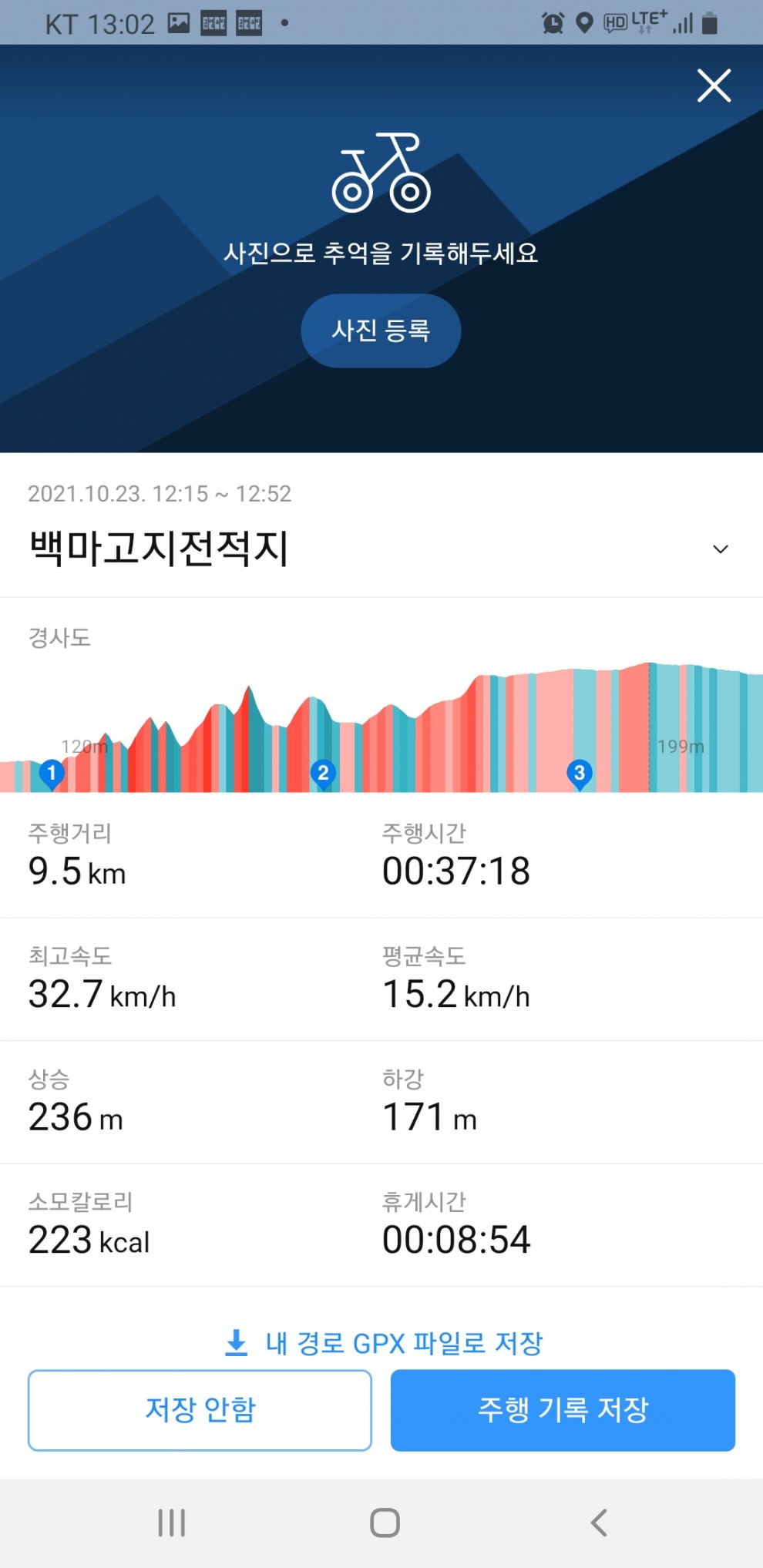Open recent apps from the navigation bar
This screenshot has width=763, height=1568.
(x=171, y=1523)
